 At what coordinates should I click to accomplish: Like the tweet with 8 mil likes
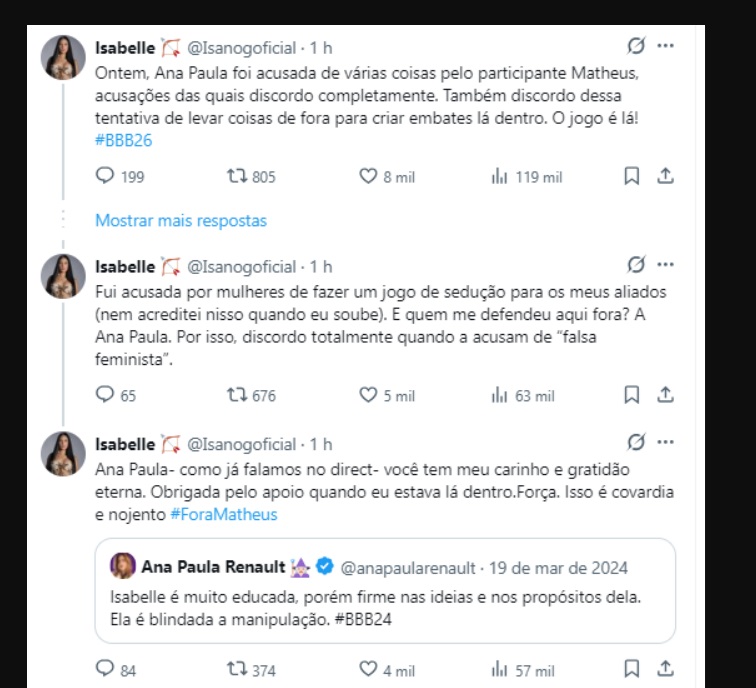[x=368, y=177]
